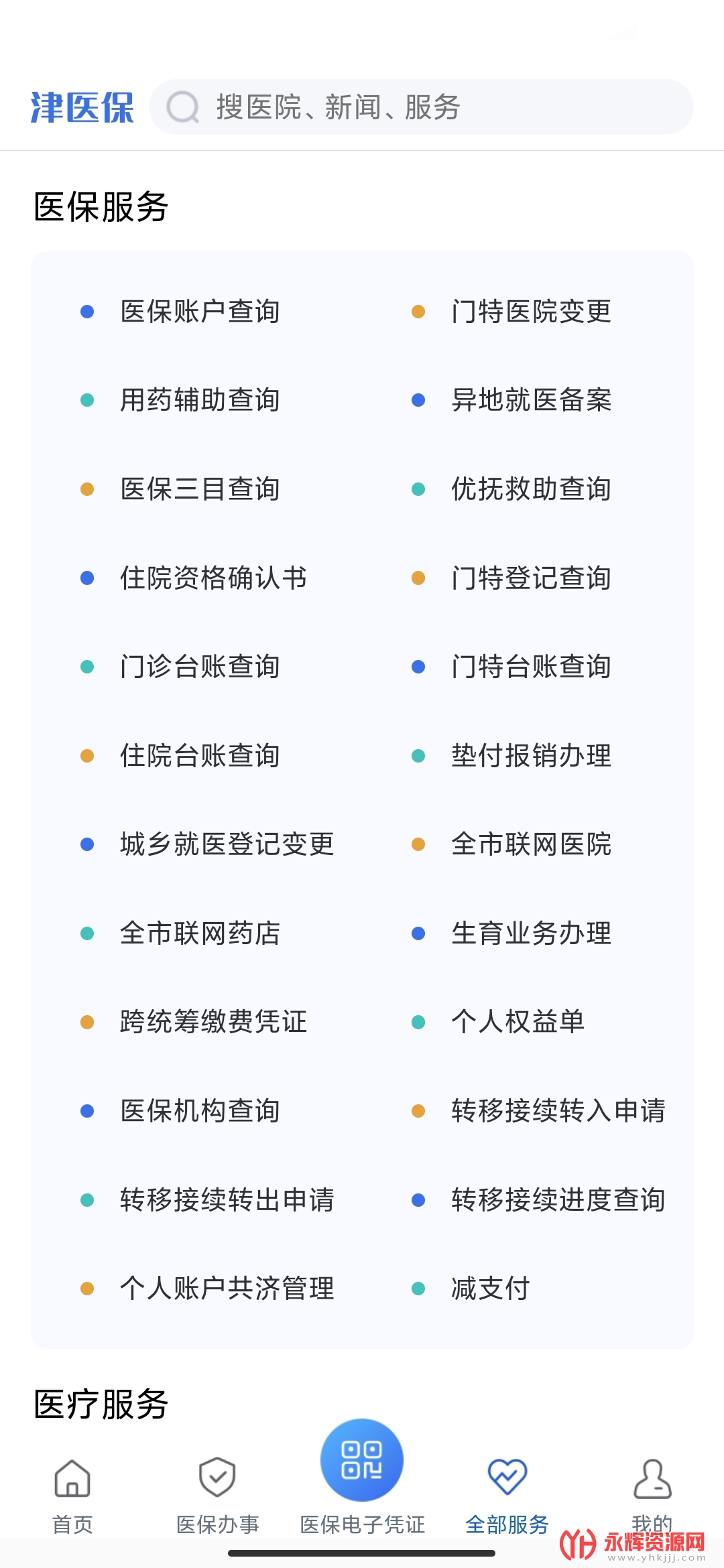The image size is (724, 1568).
Task: Select 住院资格确认书
Action: [213, 578]
